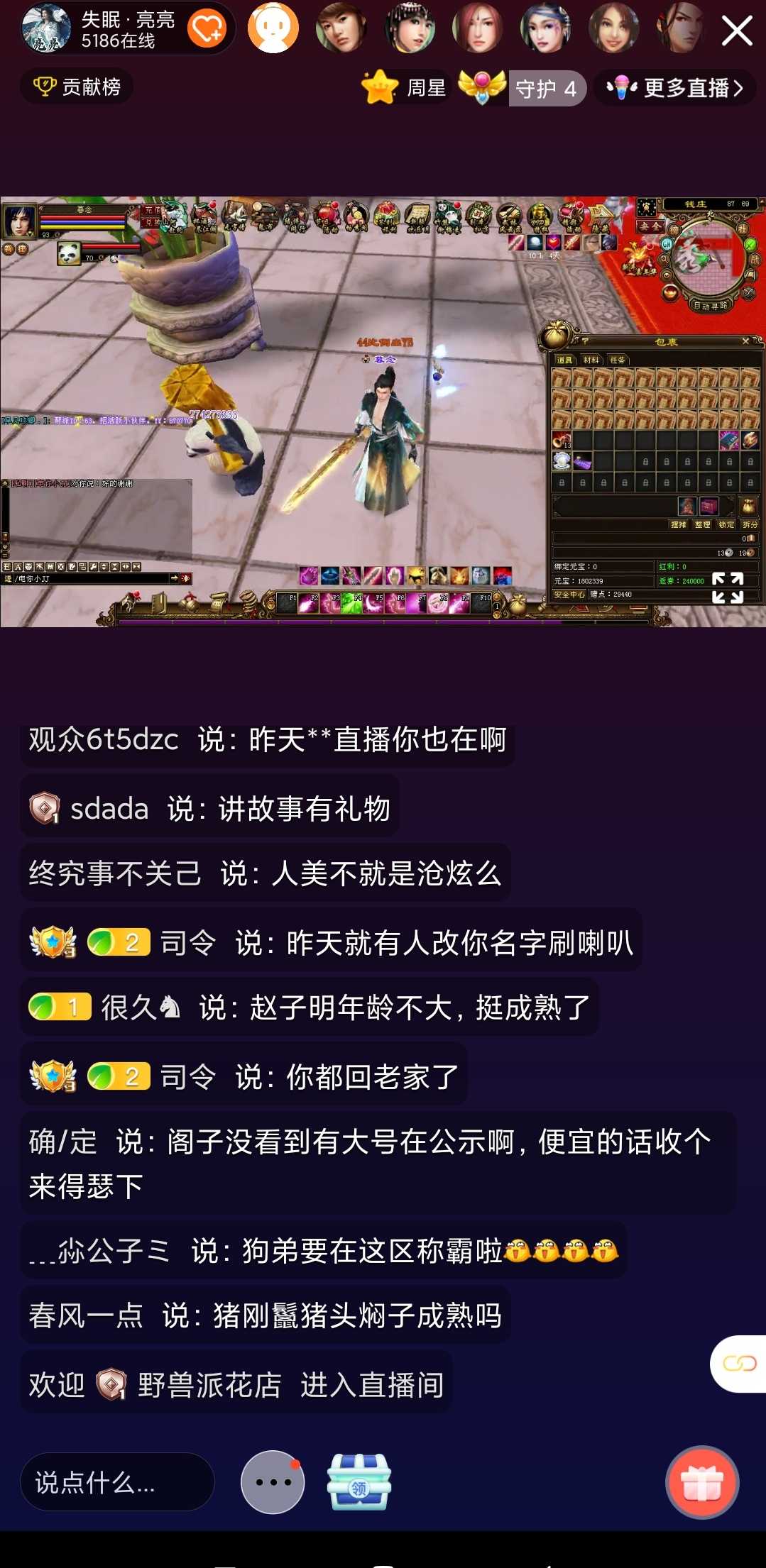
Task: Tap the link icon floating button
Action: click(x=739, y=1363)
